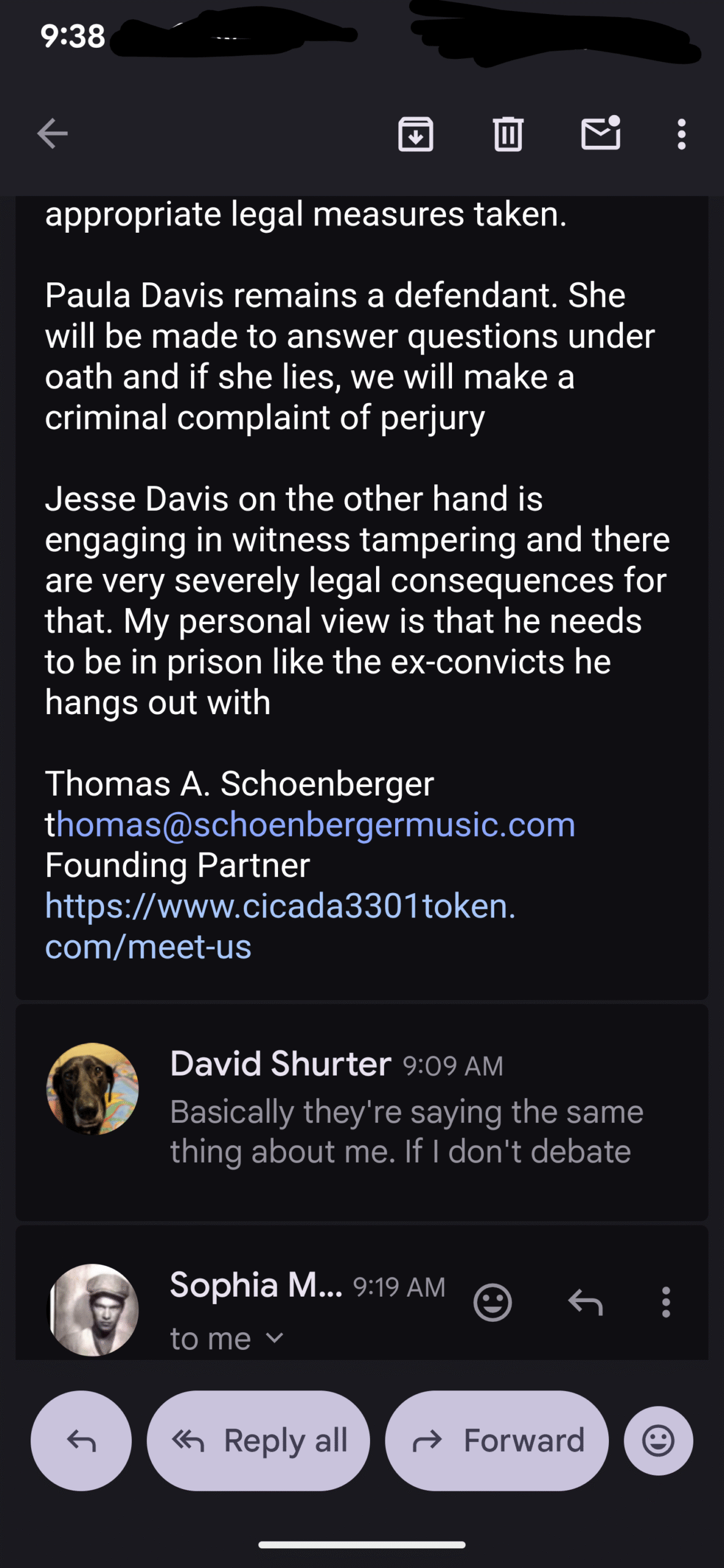Delete this email thread
This screenshot has width=724, height=1568.
tap(508, 134)
